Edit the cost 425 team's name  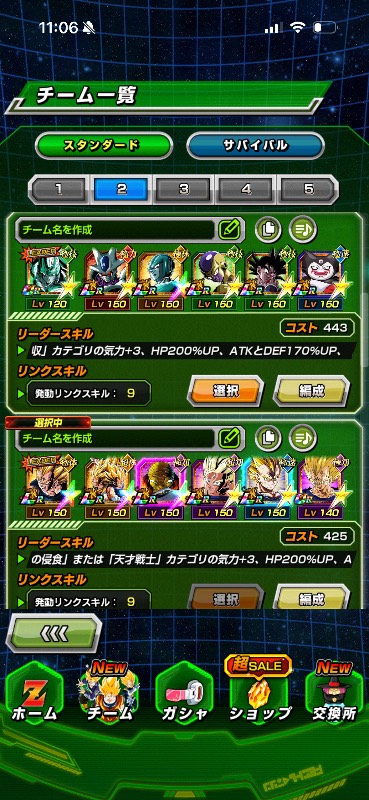(230, 438)
